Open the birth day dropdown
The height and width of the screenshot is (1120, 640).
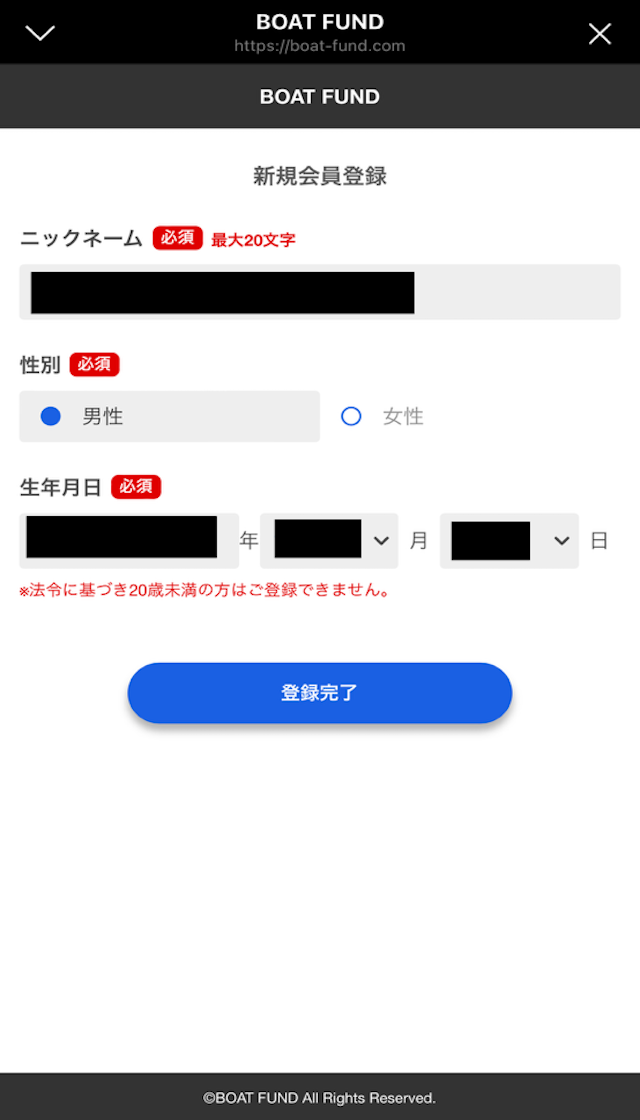click(509, 540)
